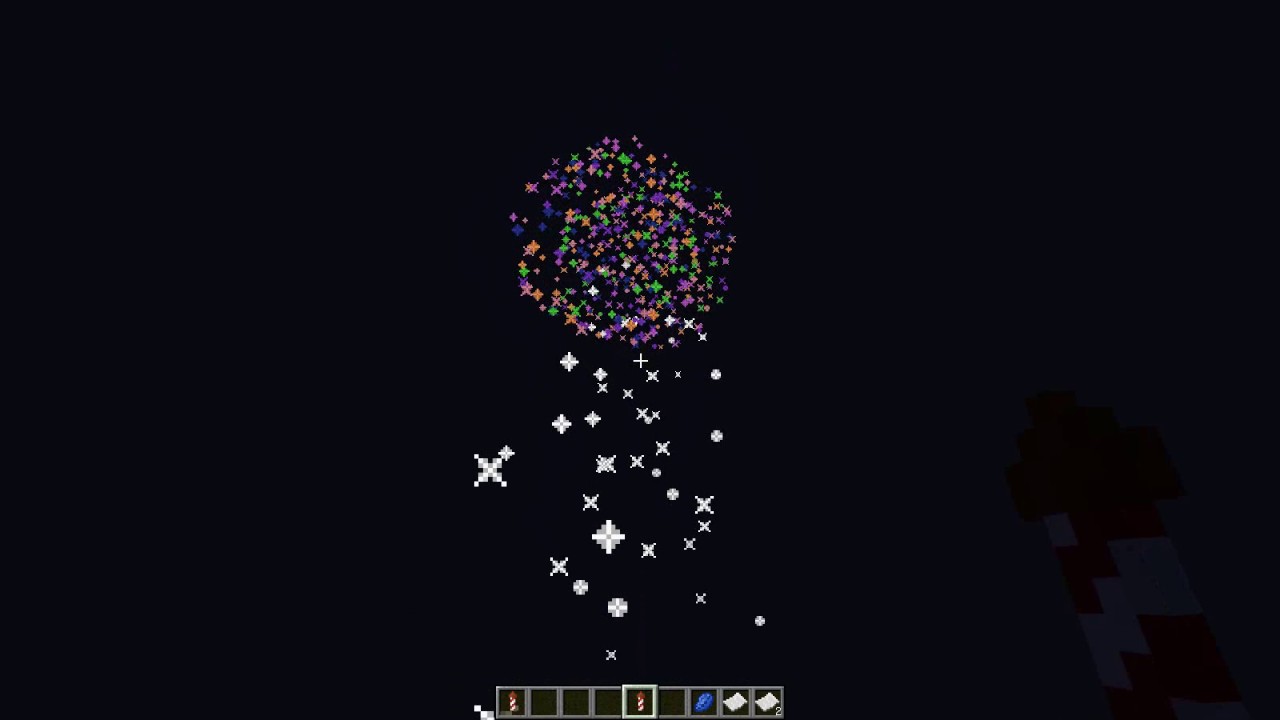Select the blue dye in the hotbar
The height and width of the screenshot is (720, 1280).
tap(703, 703)
